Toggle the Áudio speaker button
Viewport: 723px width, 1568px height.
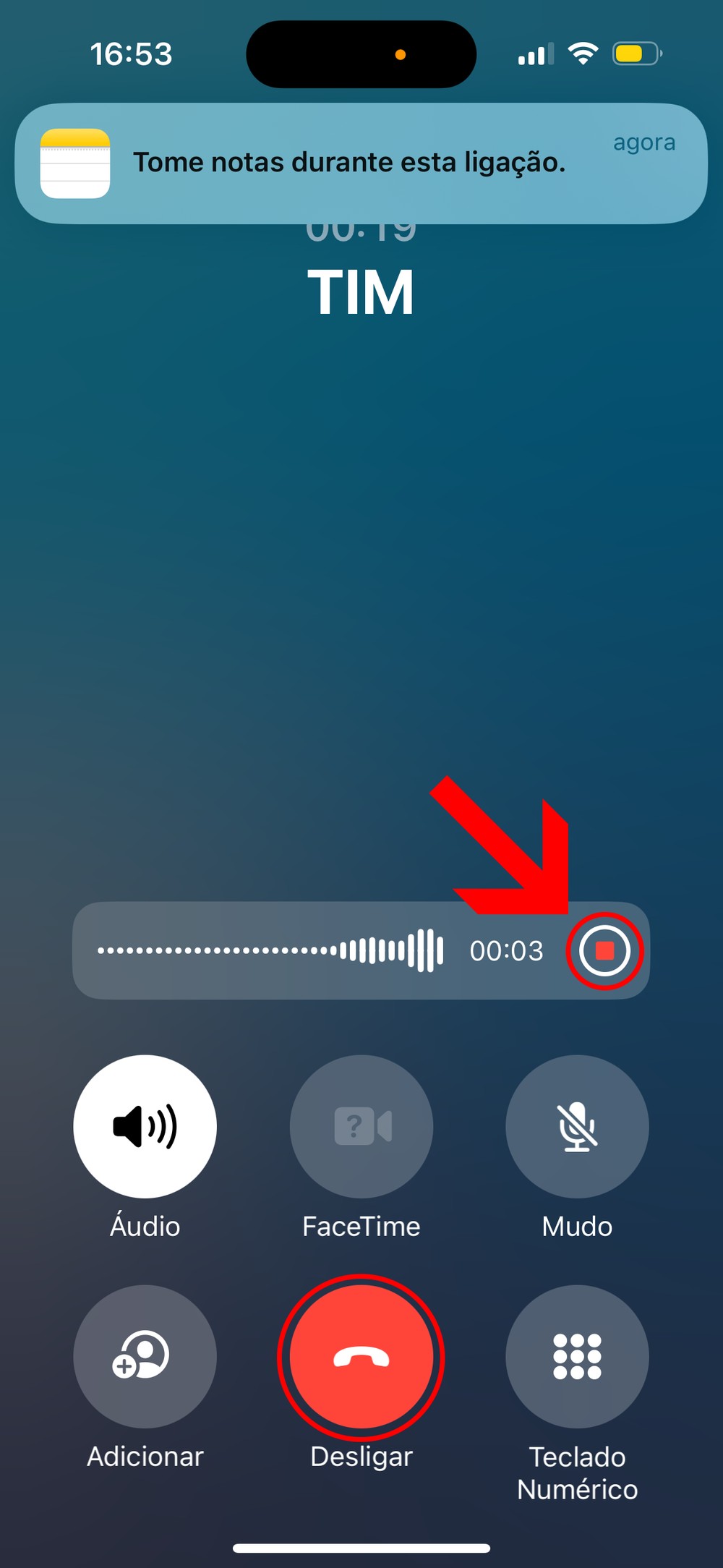click(145, 1126)
